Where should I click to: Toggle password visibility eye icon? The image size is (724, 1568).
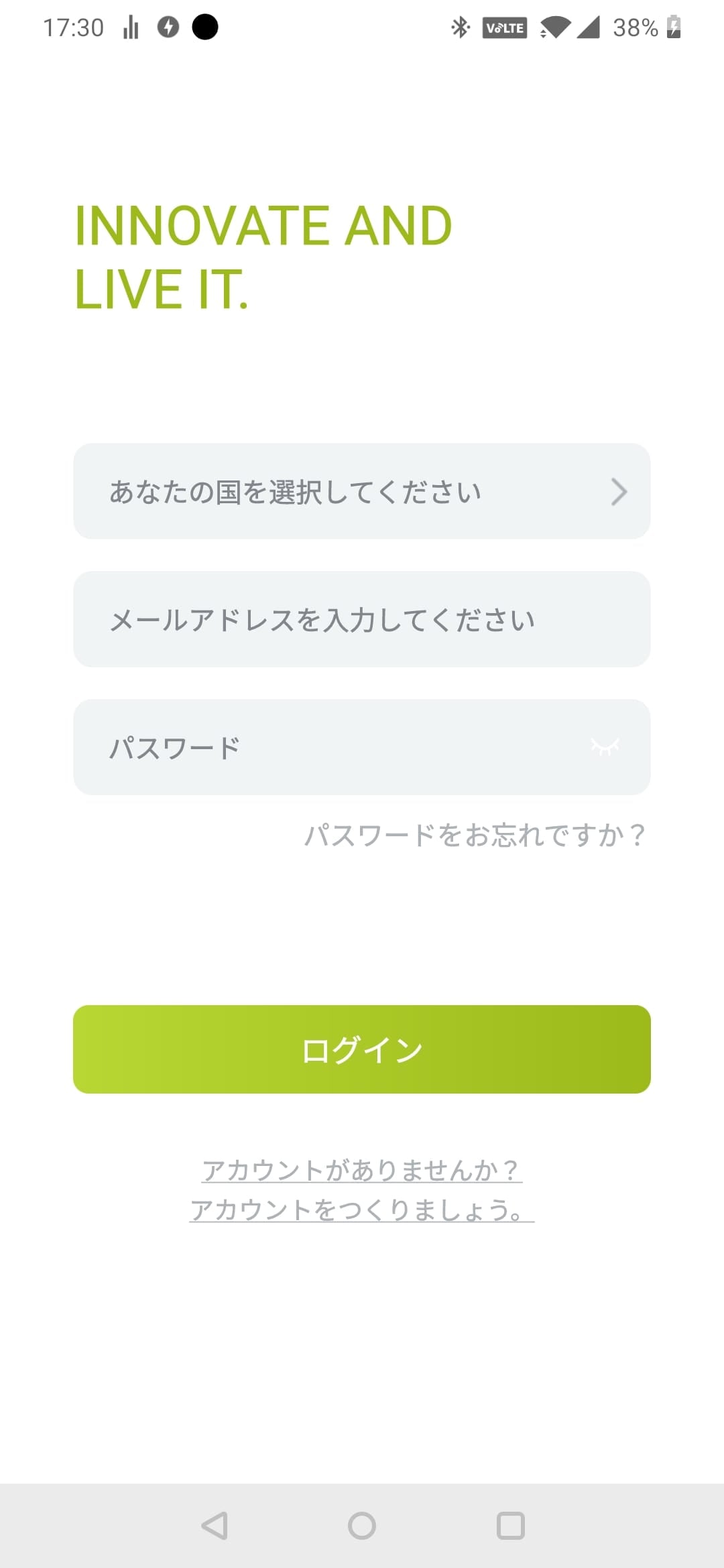tap(605, 746)
